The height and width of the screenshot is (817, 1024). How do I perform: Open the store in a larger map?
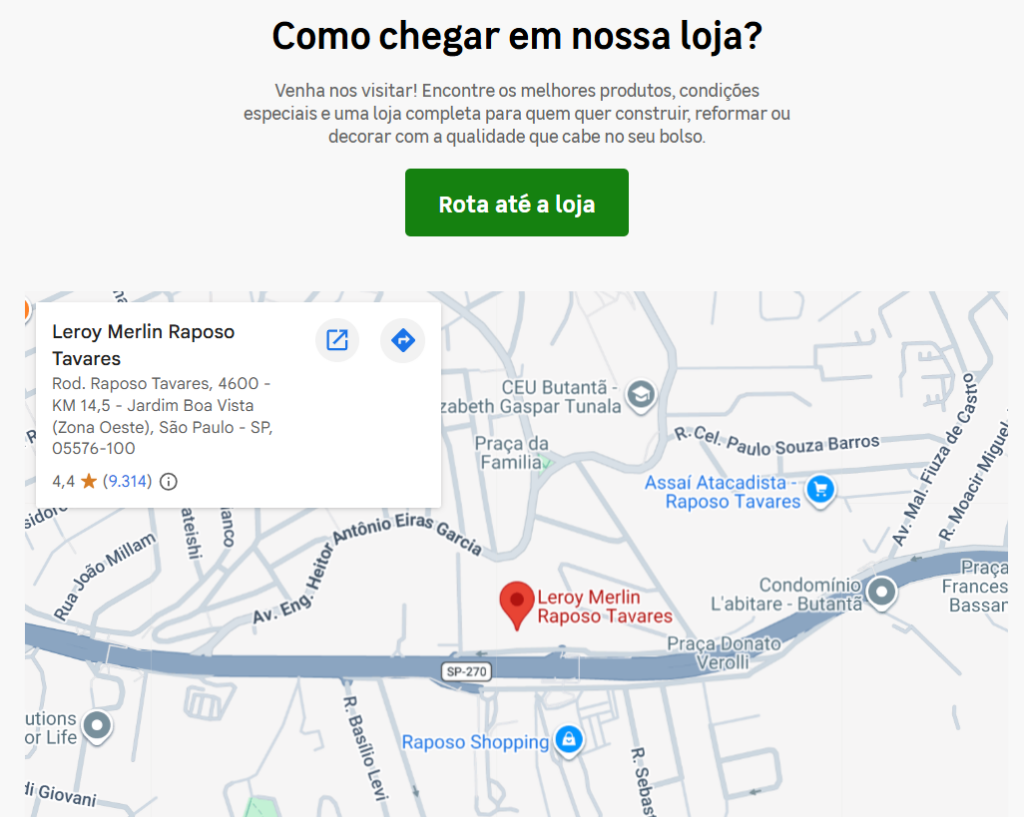337,340
